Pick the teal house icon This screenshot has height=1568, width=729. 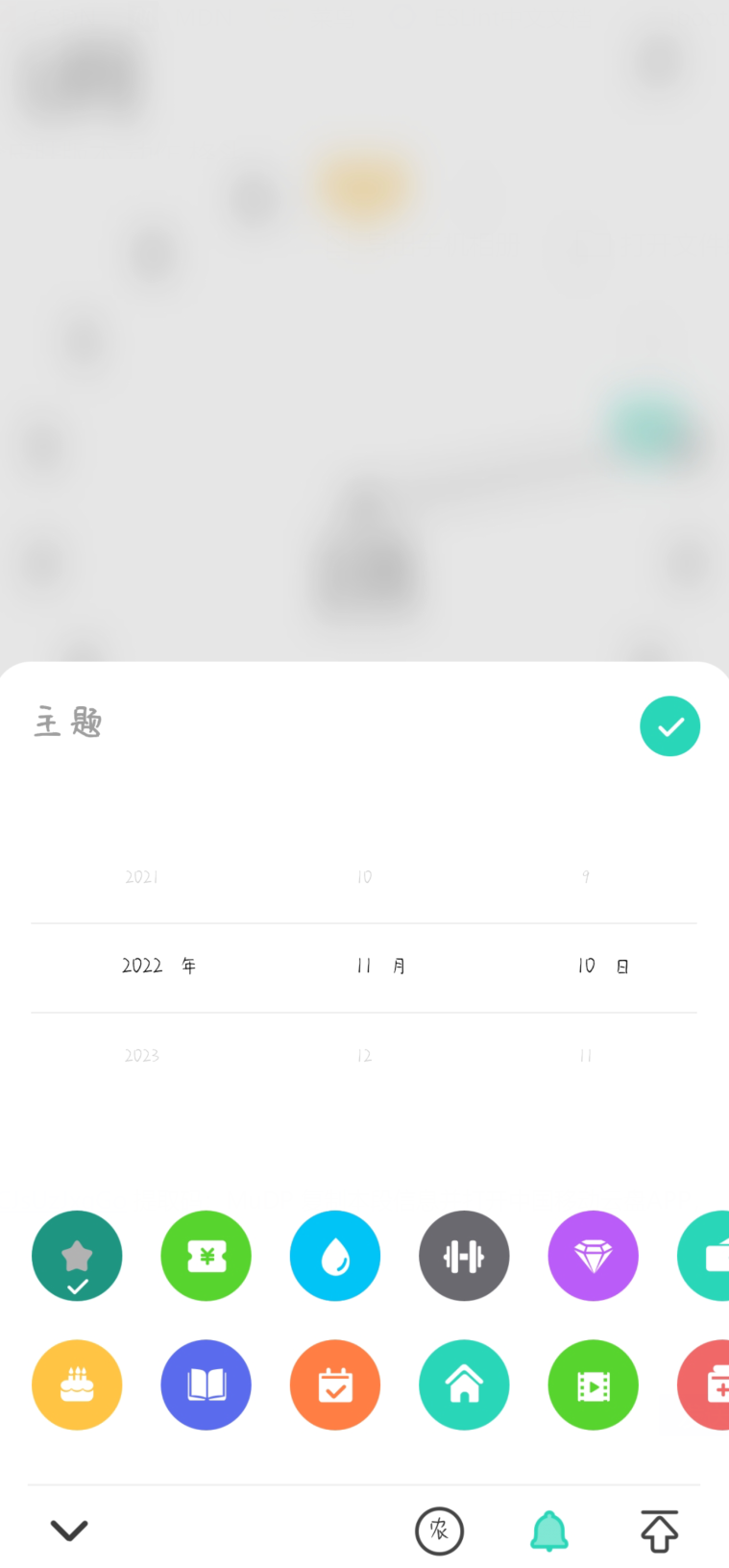point(464,1385)
